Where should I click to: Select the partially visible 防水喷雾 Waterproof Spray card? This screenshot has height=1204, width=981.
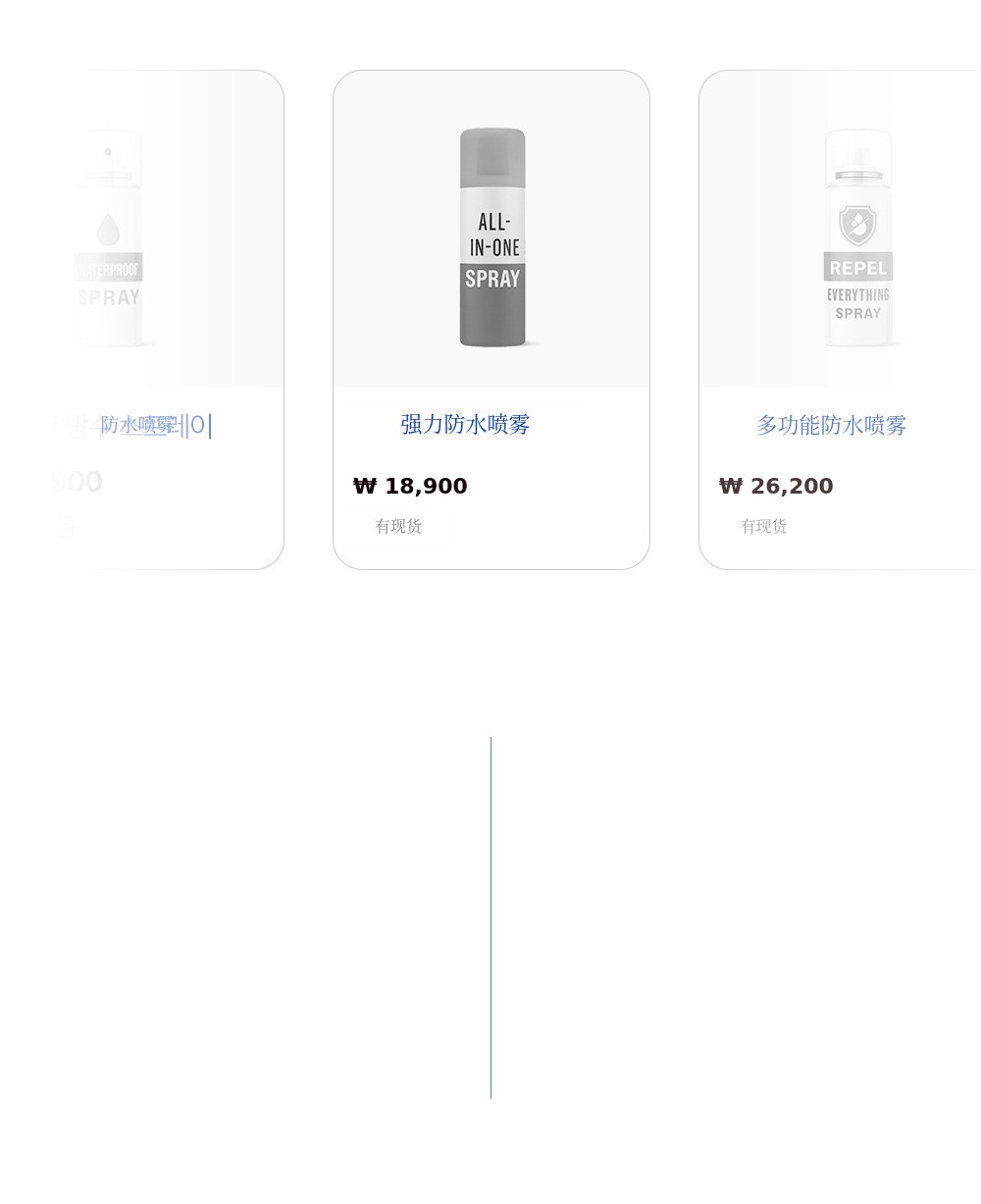point(167,319)
